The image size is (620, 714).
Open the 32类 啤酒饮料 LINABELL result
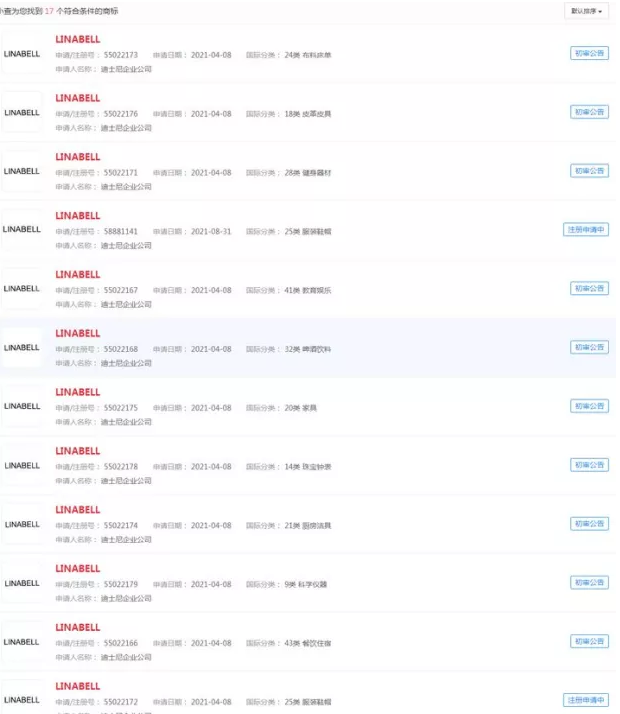pos(78,333)
